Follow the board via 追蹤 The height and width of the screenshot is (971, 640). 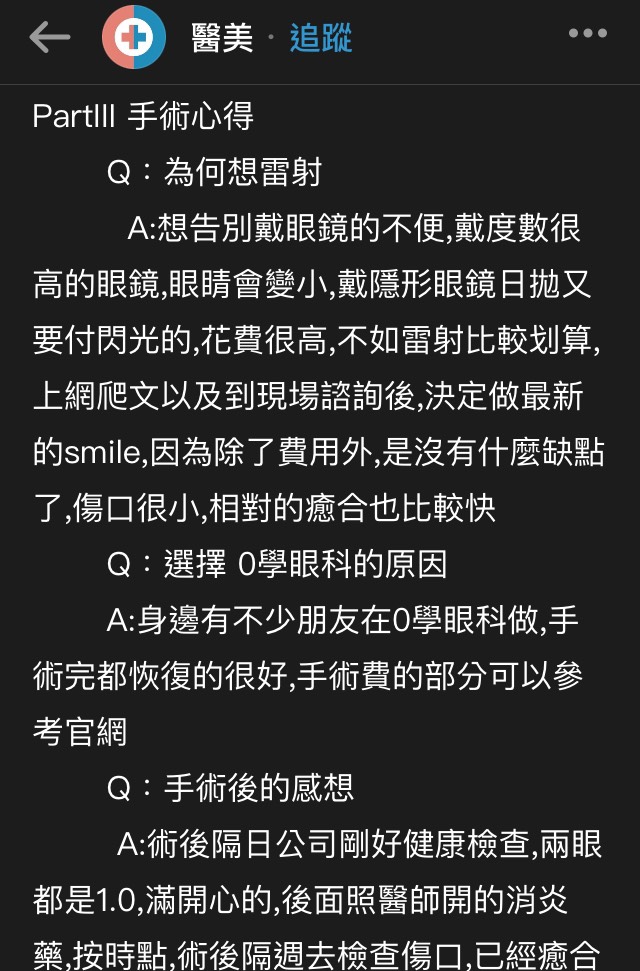click(321, 38)
